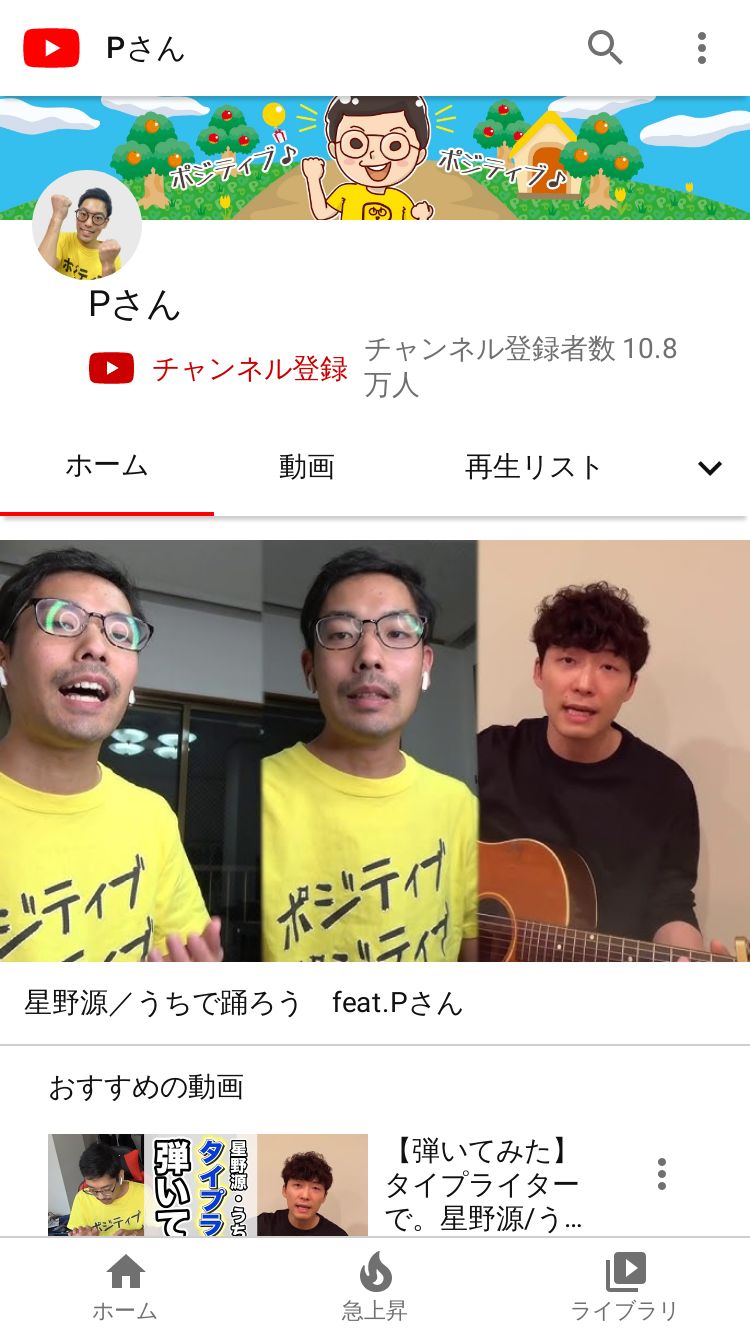The width and height of the screenshot is (750, 1334).
Task: Open options for the 【弾いてみた】 video
Action: pos(661,1174)
